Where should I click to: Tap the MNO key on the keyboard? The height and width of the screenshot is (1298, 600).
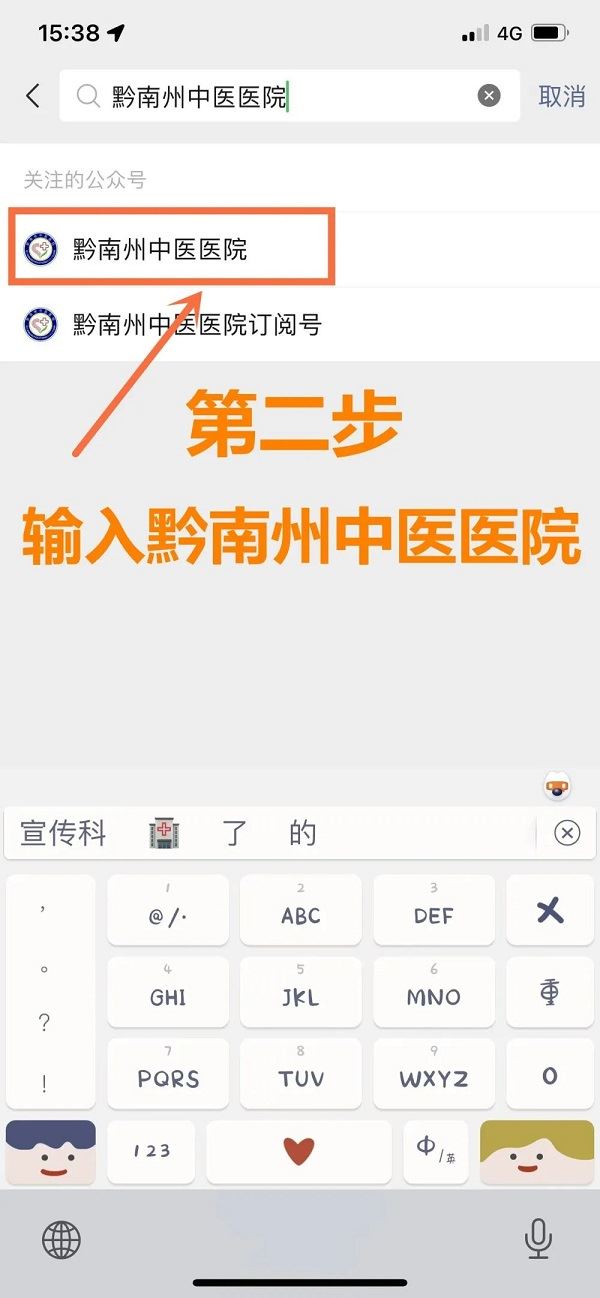tap(433, 992)
